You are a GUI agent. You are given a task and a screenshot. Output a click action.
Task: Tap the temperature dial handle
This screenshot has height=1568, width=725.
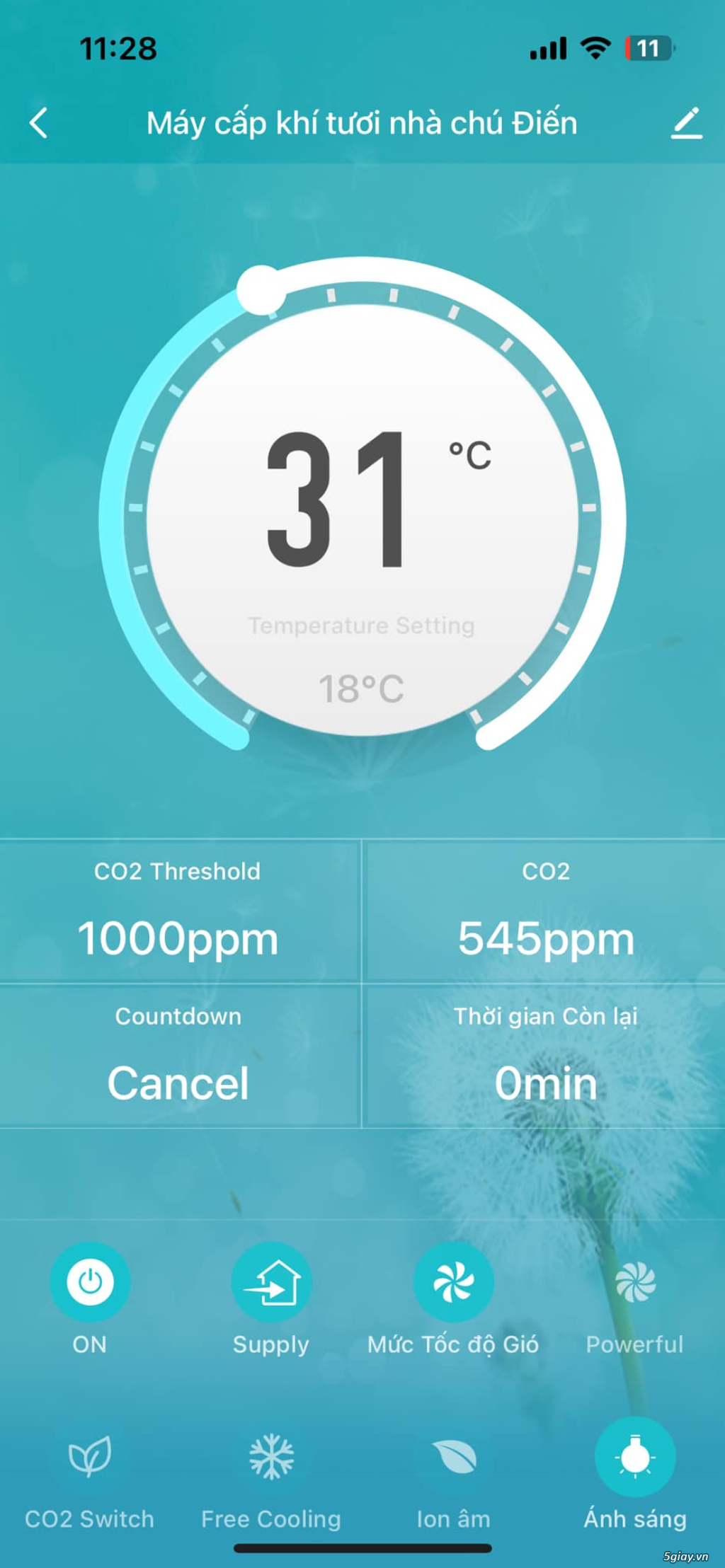point(261,289)
